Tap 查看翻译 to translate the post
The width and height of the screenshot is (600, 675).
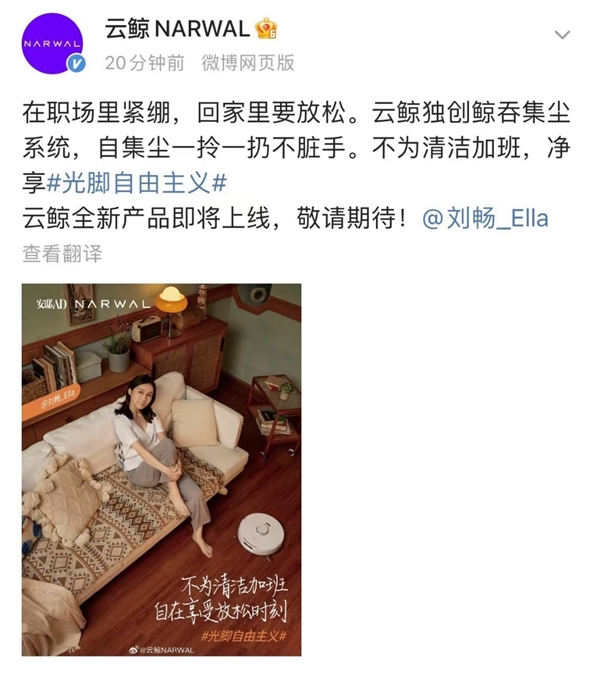click(62, 254)
